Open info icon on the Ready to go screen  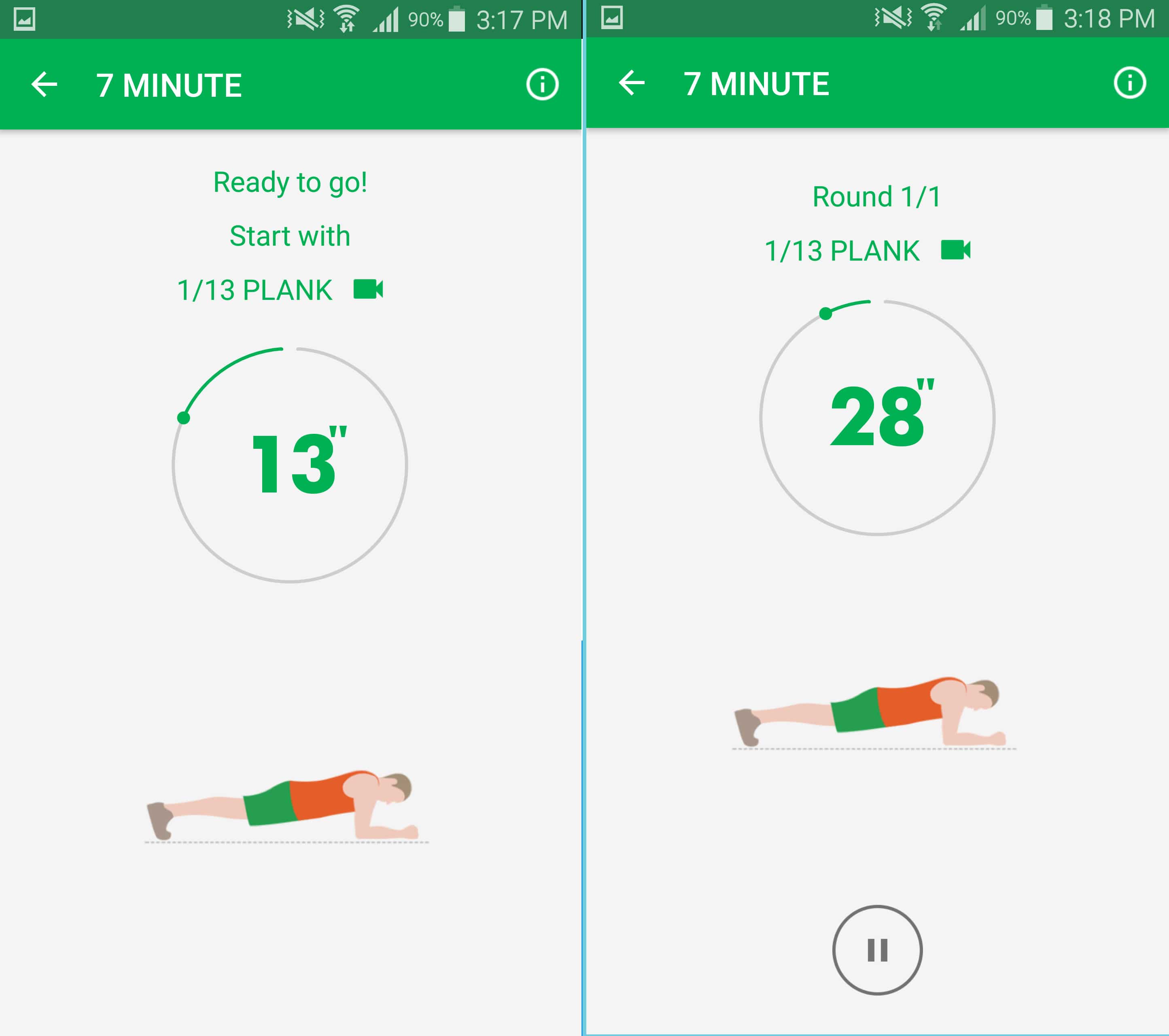pos(541,85)
